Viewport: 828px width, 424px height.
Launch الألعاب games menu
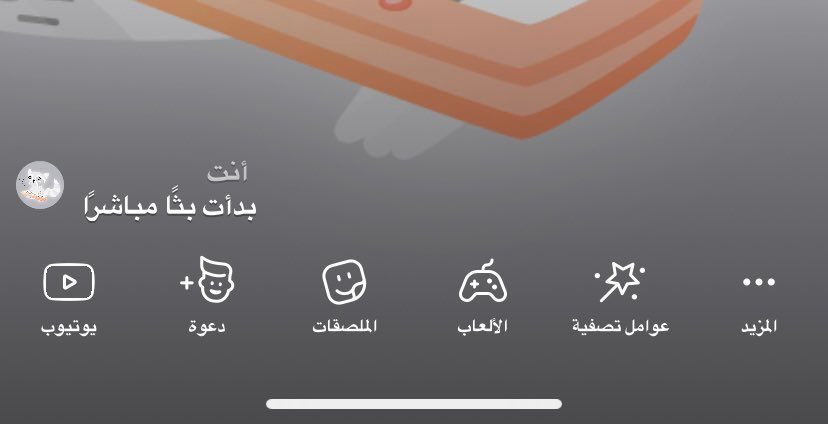click(483, 284)
